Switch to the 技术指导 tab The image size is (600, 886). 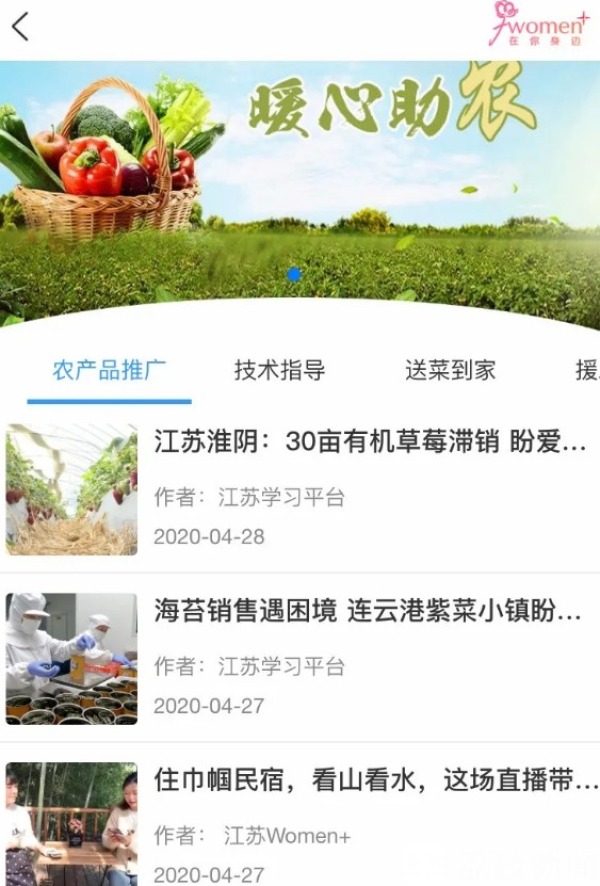(x=280, y=370)
